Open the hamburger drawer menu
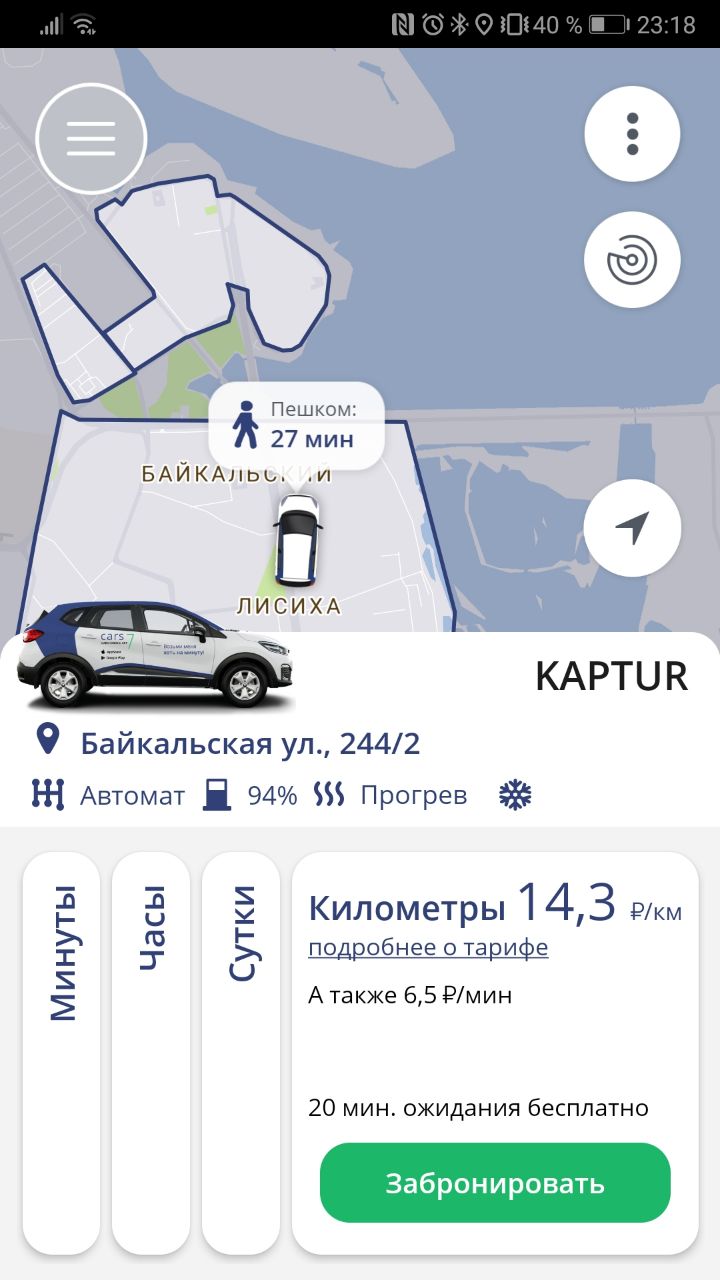 pos(91,138)
